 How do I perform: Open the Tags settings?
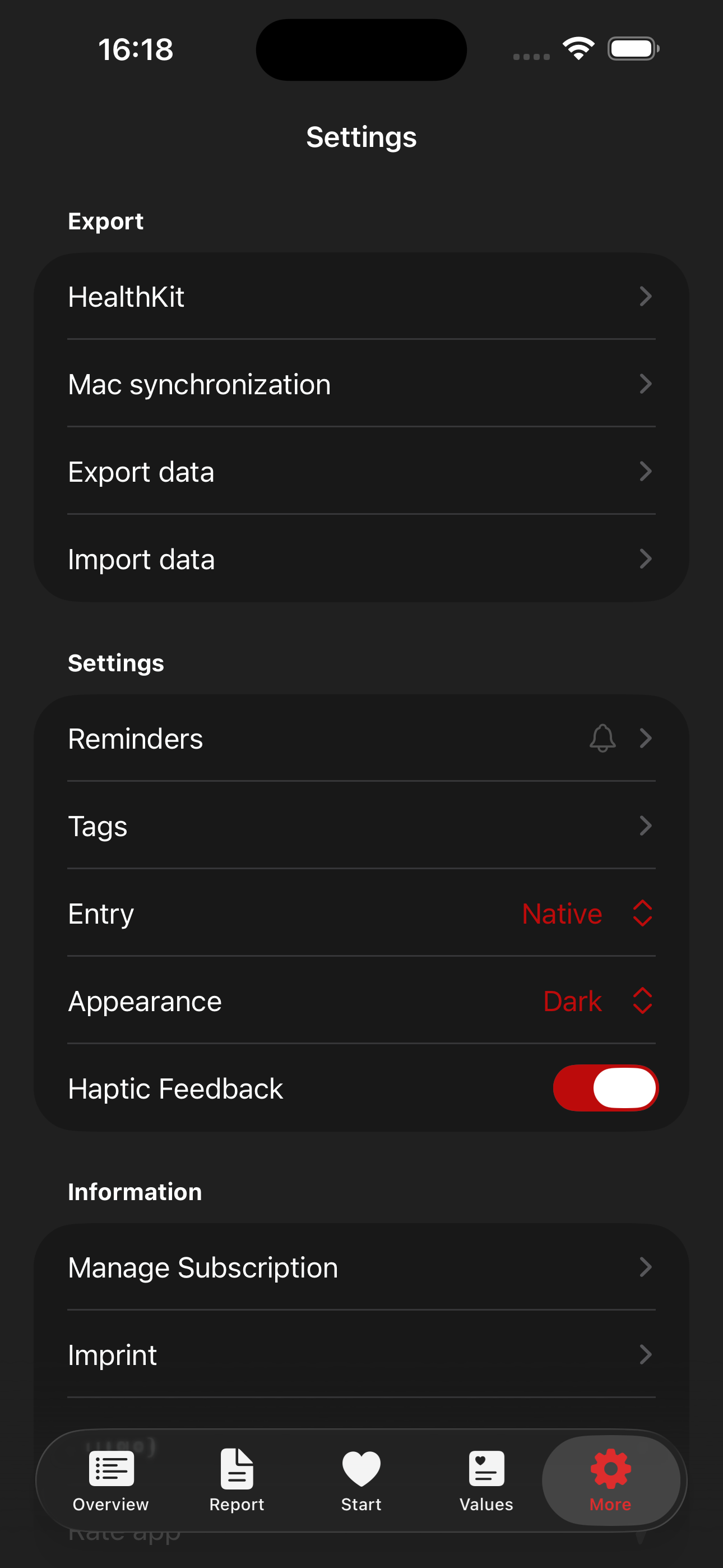(x=361, y=826)
